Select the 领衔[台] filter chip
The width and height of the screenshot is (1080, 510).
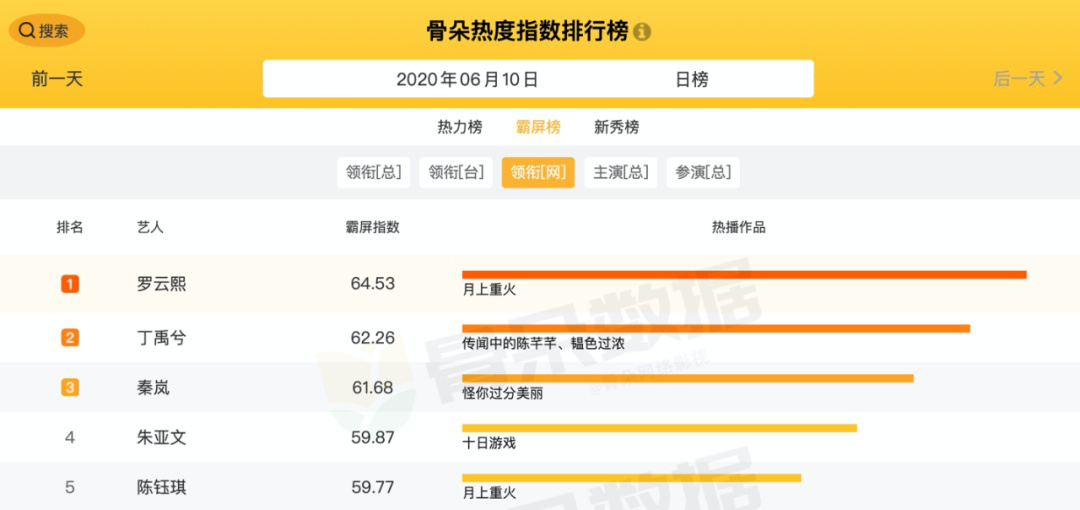(x=456, y=172)
